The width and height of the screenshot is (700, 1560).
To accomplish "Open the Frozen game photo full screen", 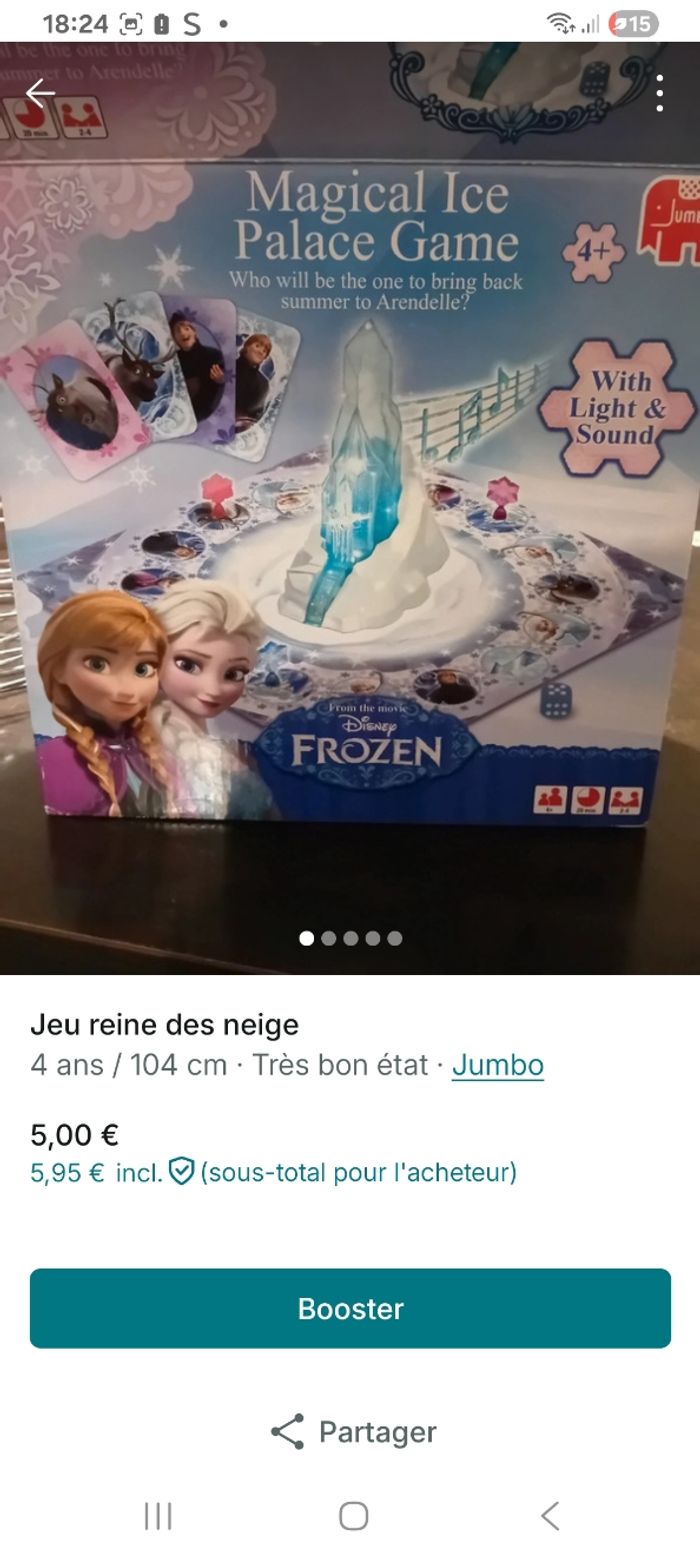I will coord(350,500).
